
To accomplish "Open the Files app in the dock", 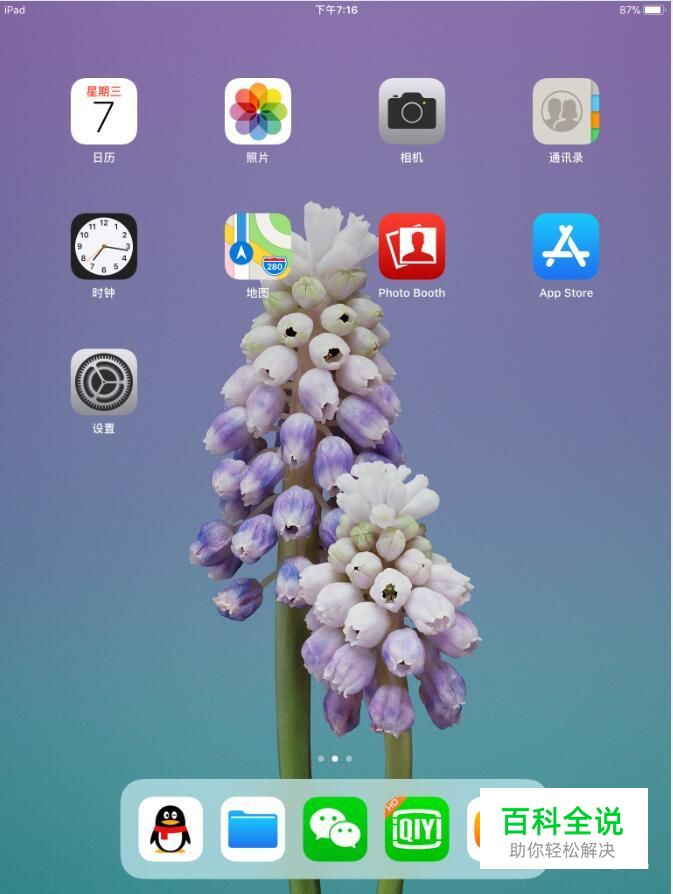I will [x=253, y=829].
